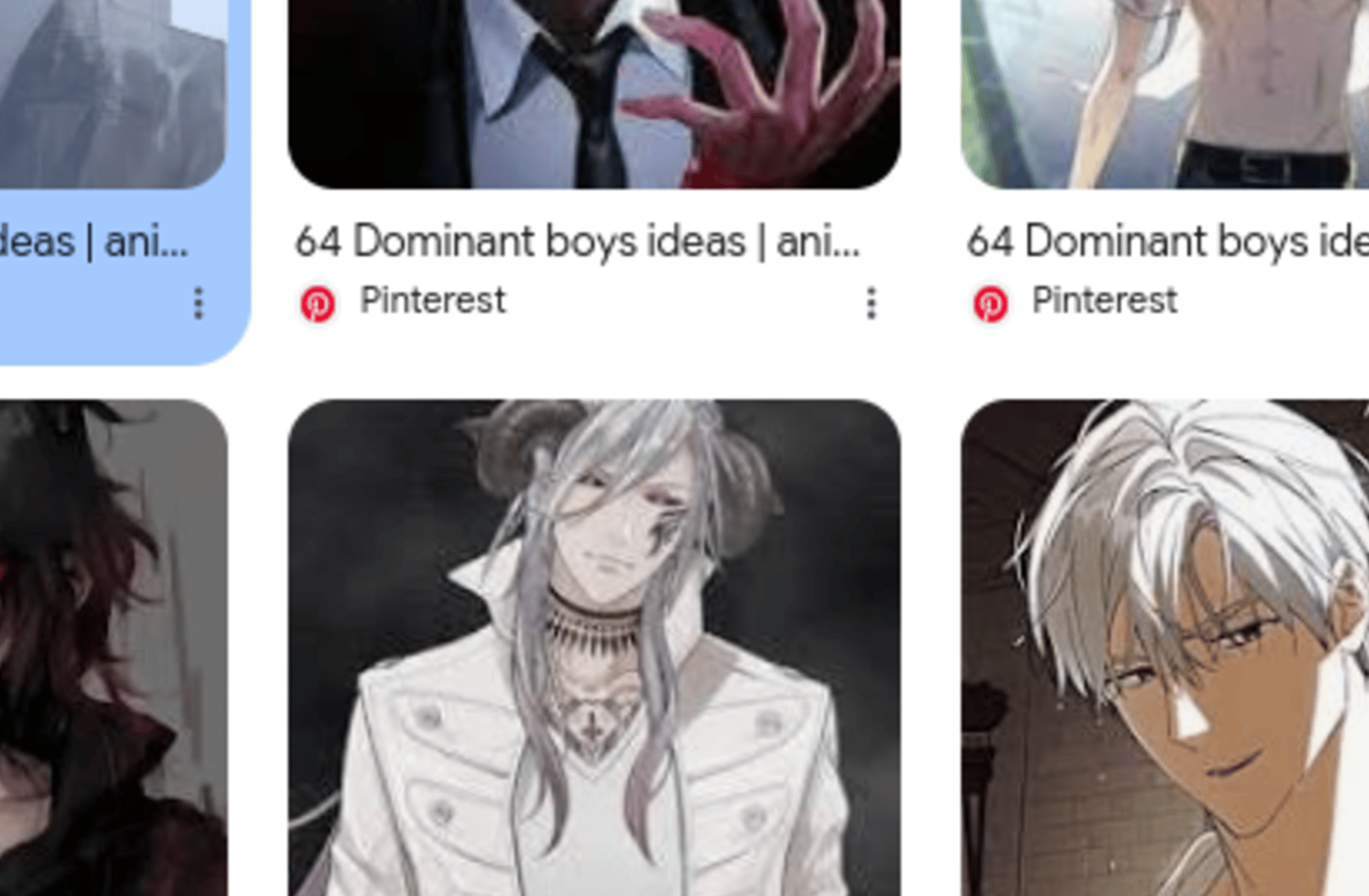Open the image of the shirtless boy
Image resolution: width=1369 pixels, height=896 pixels.
(x=1165, y=93)
